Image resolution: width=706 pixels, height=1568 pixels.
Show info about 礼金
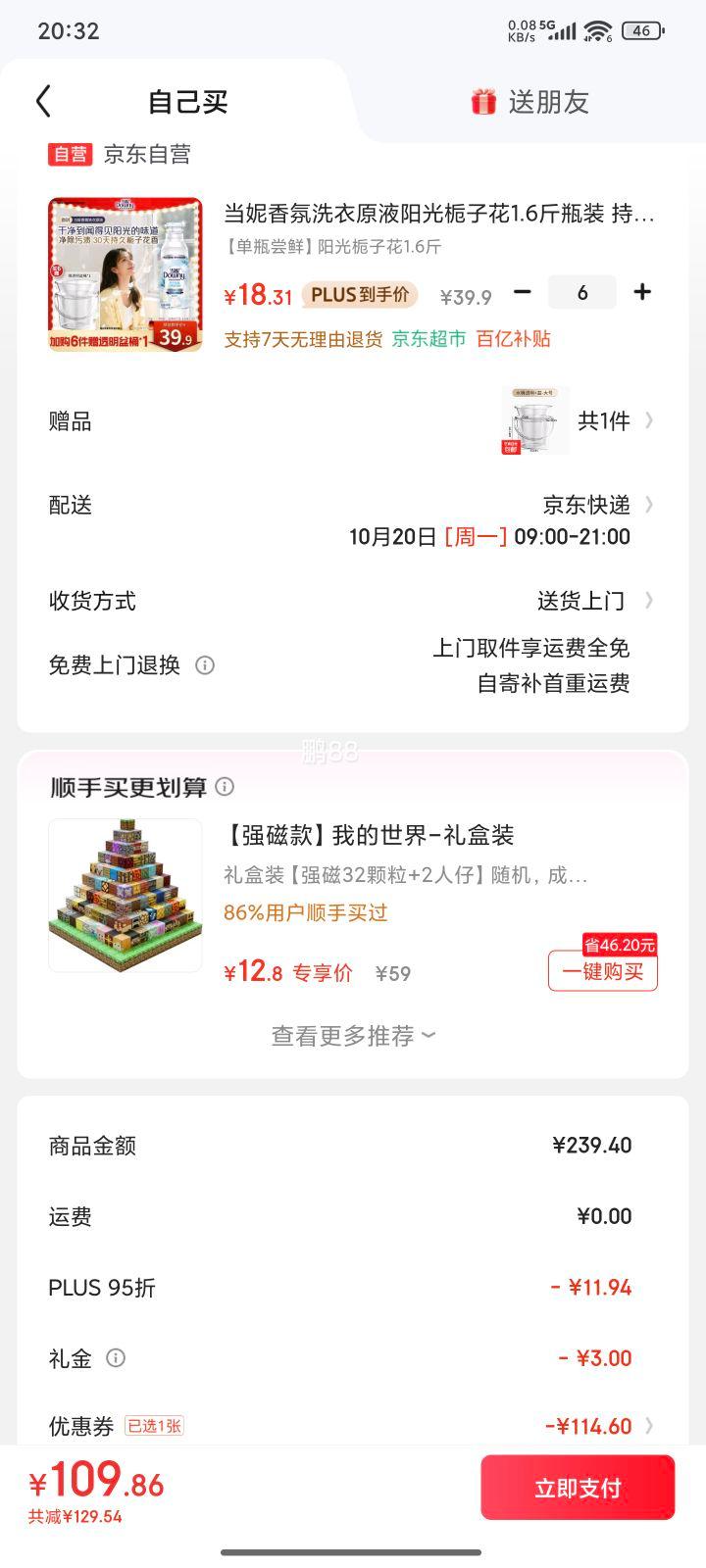tap(116, 1358)
